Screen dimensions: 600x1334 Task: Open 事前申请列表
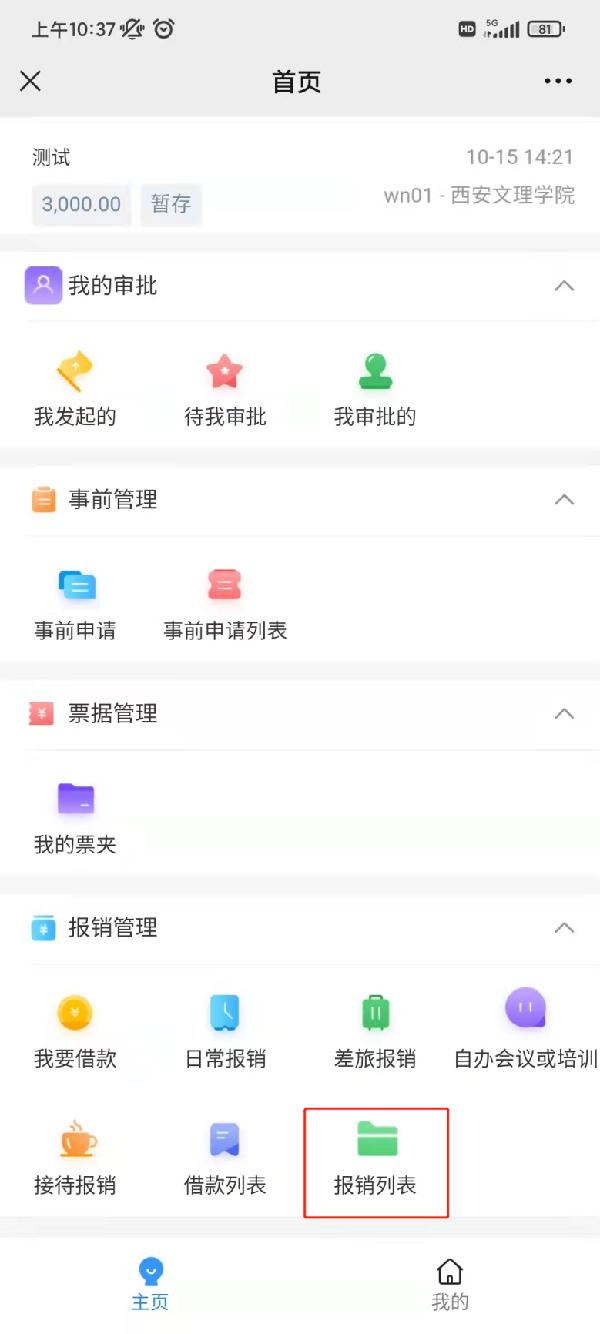tap(225, 604)
